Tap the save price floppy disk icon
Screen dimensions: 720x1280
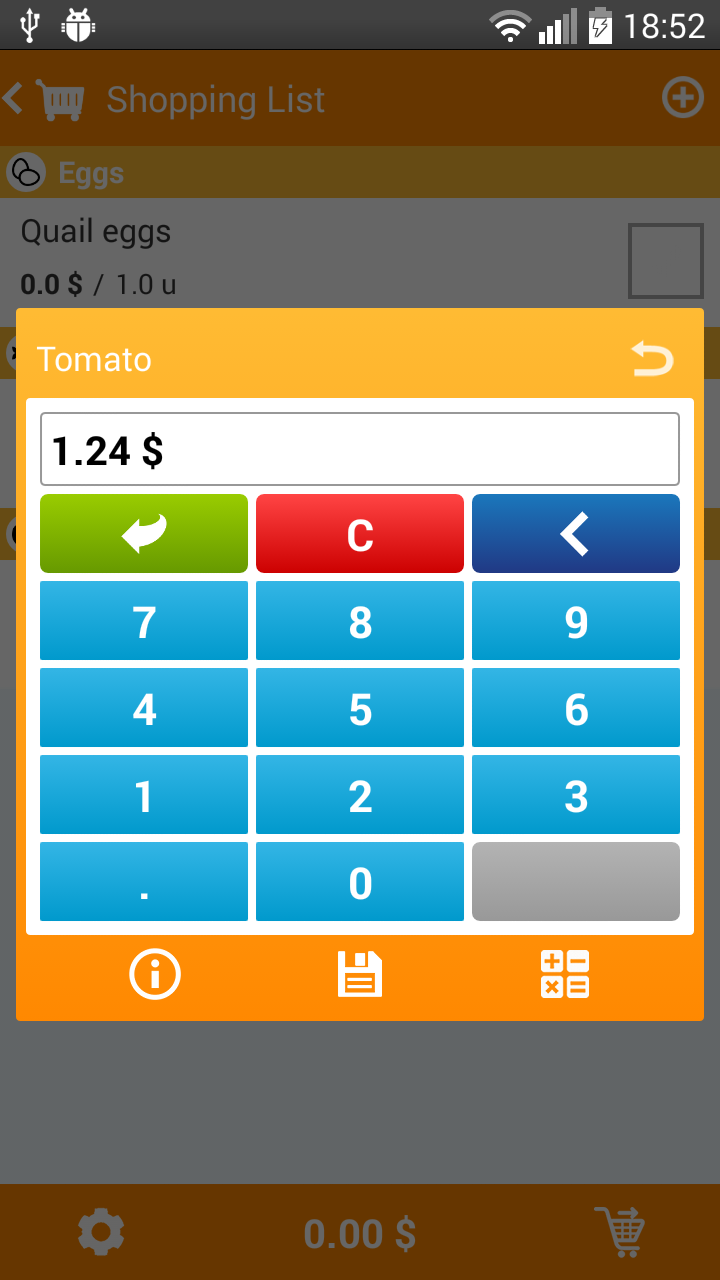pyautogui.click(x=359, y=973)
